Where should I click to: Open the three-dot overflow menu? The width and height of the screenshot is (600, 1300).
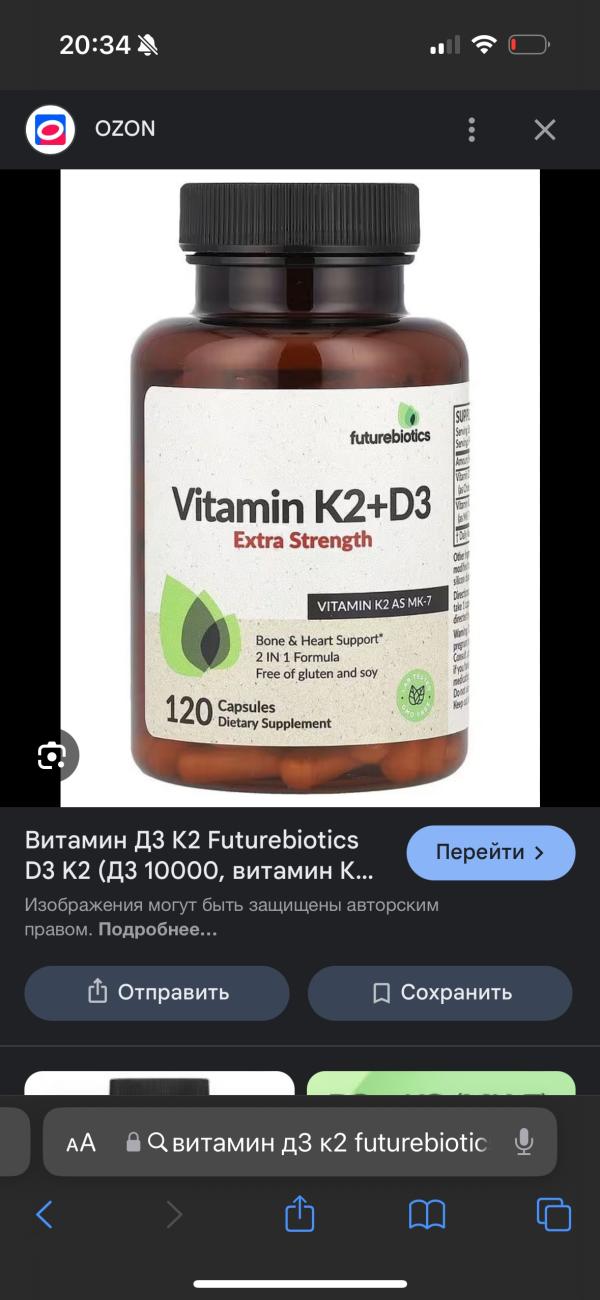pos(472,129)
